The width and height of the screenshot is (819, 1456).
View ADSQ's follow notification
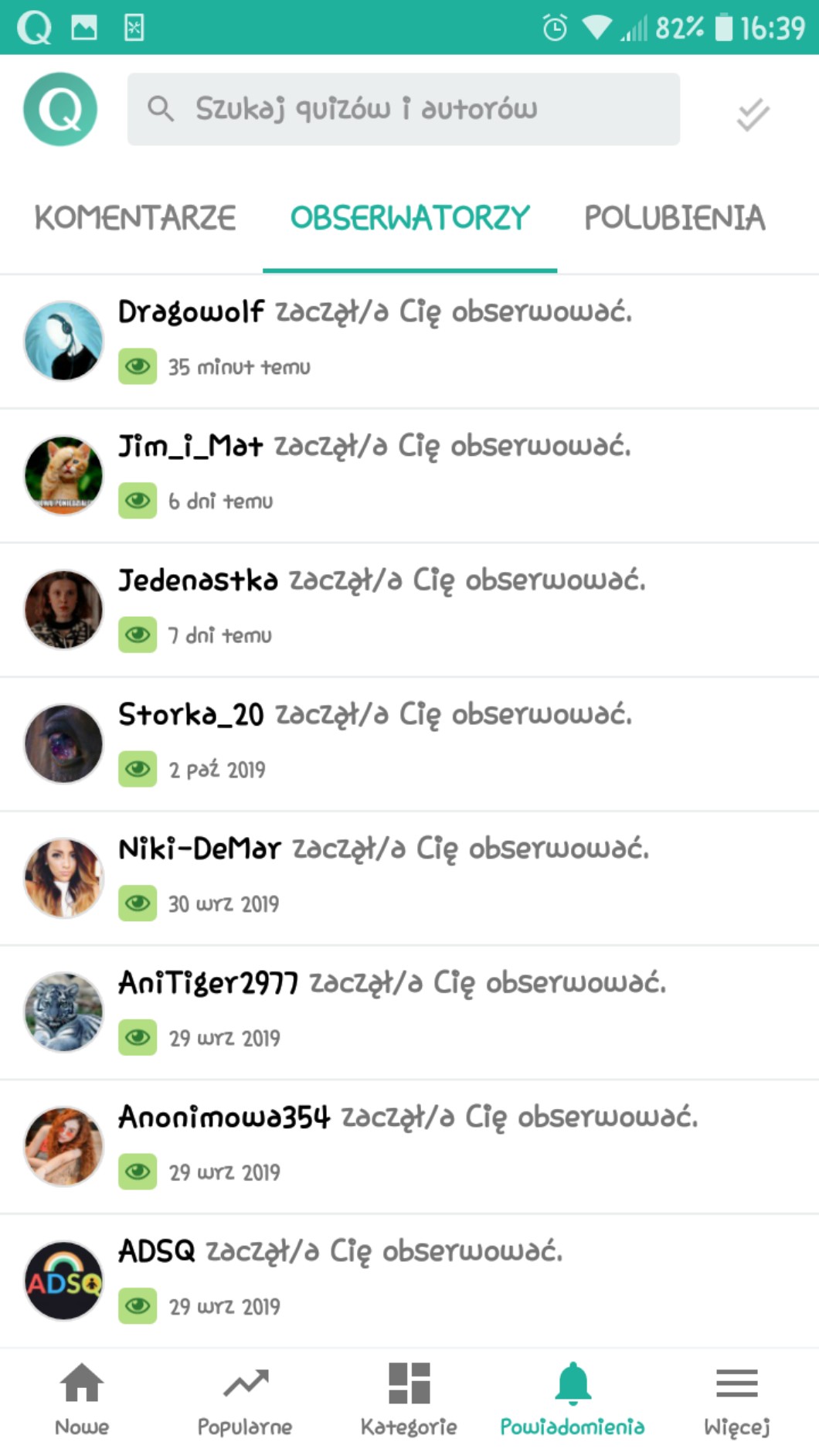click(x=409, y=1281)
